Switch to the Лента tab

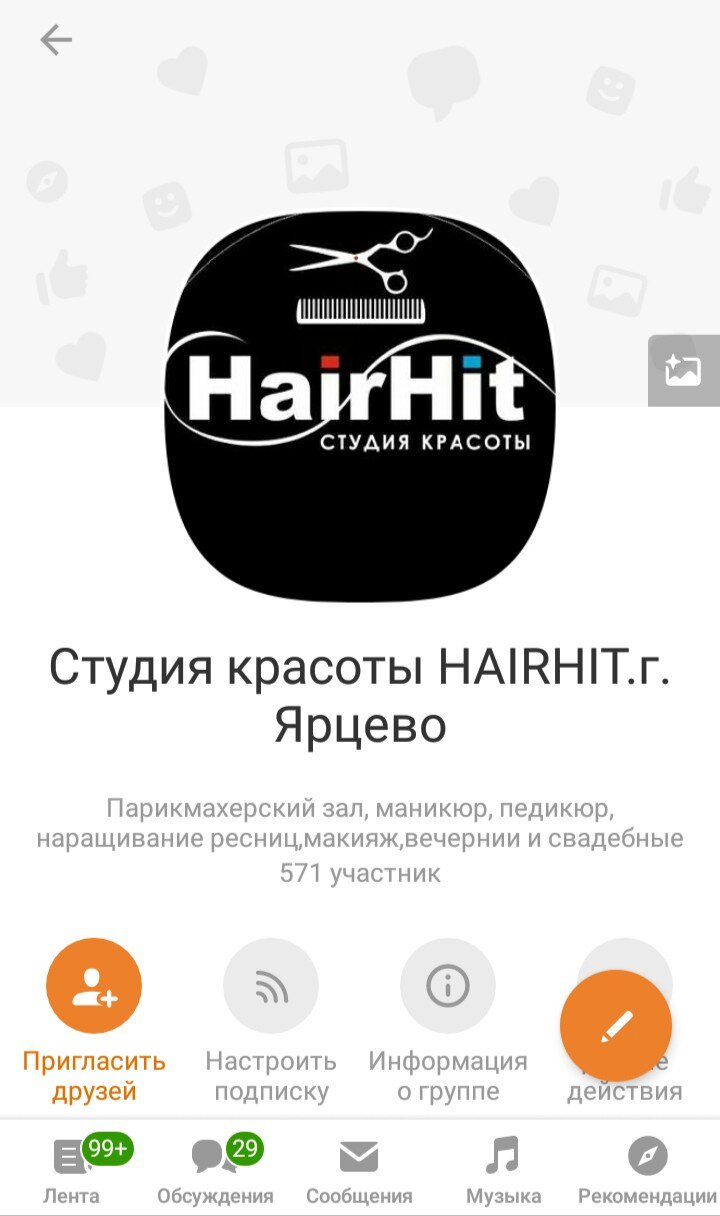click(x=72, y=1168)
